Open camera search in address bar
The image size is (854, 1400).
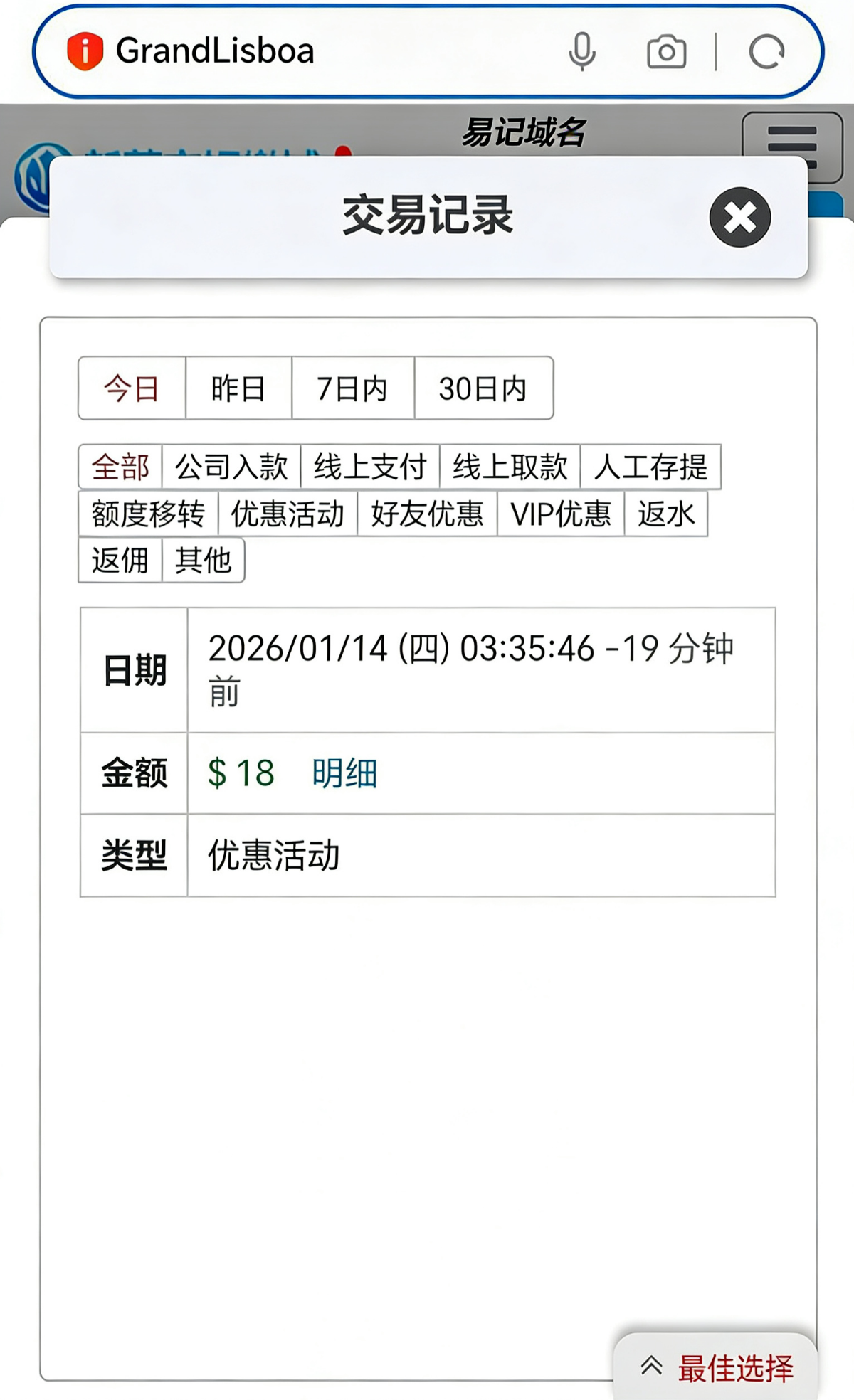(x=666, y=52)
